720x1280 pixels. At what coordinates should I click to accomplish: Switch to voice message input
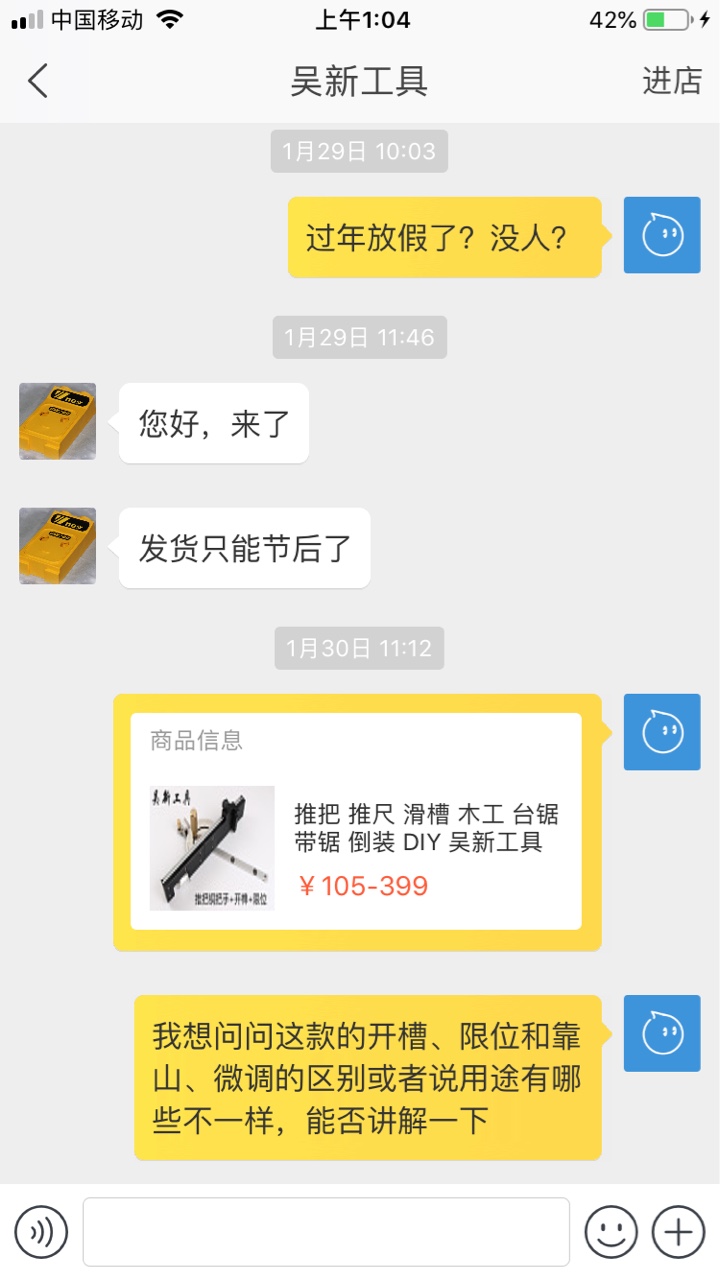pyautogui.click(x=41, y=1232)
